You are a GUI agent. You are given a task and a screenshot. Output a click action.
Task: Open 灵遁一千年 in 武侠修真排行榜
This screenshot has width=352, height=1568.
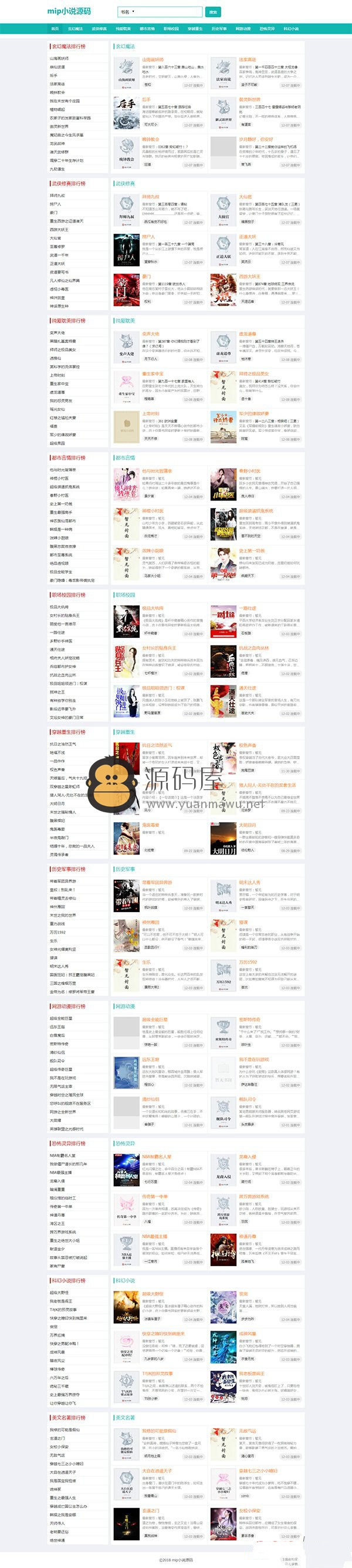[x=60, y=255]
